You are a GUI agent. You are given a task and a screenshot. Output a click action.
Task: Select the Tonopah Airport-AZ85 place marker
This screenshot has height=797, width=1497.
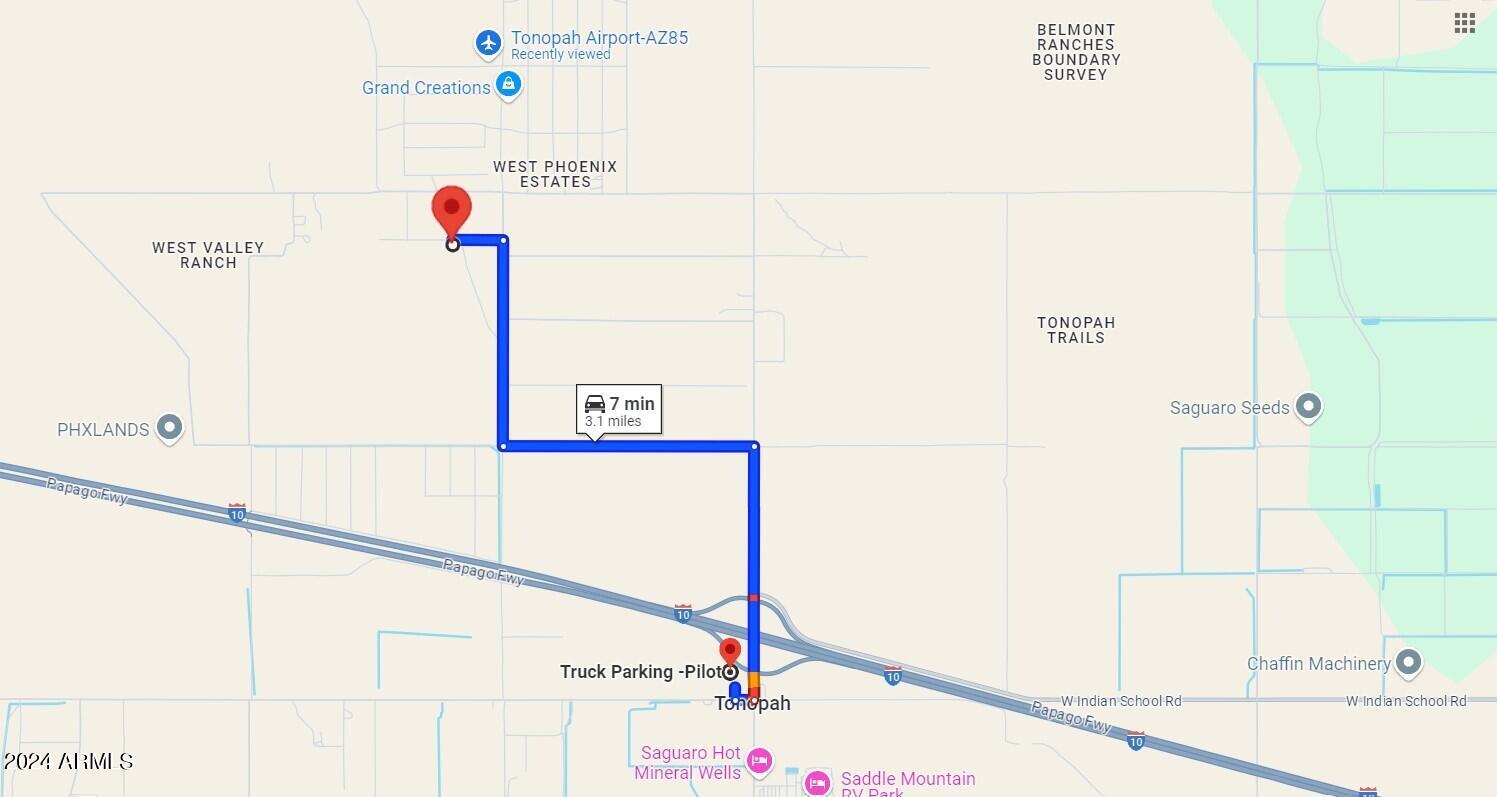point(488,43)
